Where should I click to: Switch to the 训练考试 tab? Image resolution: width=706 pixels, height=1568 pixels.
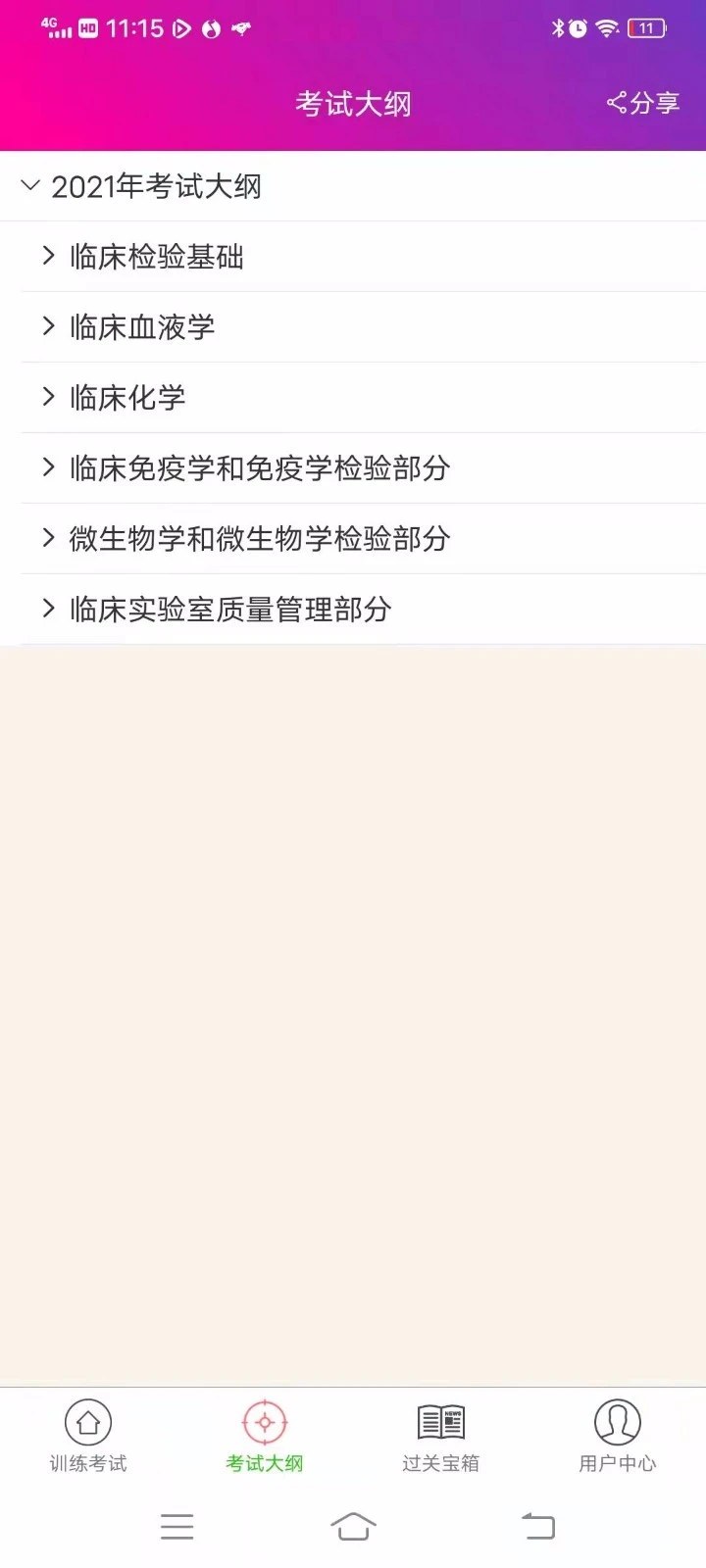pos(87,1462)
